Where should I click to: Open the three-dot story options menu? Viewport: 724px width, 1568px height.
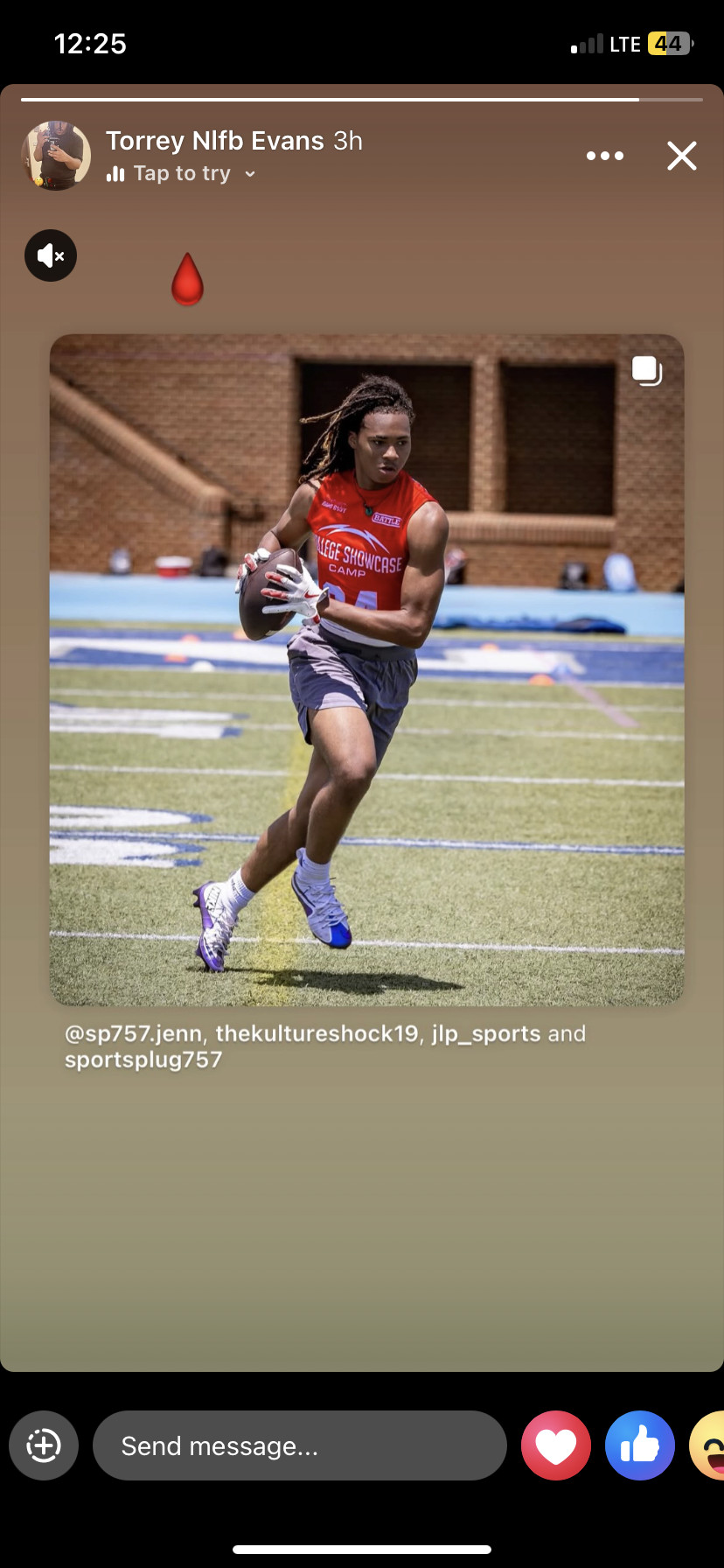(x=605, y=156)
